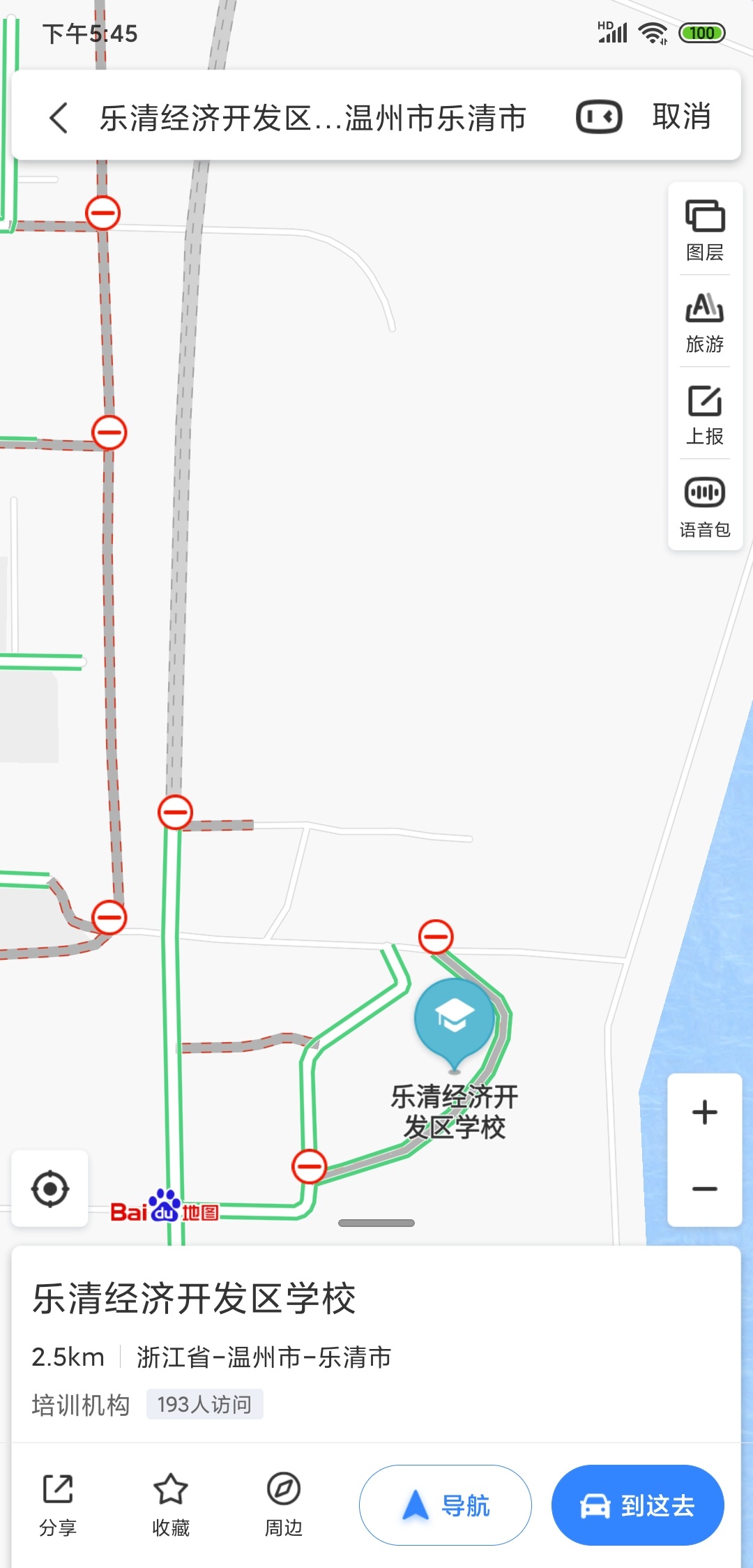Open 上报 to report an issue
Viewport: 753px width, 1568px height.
(705, 414)
